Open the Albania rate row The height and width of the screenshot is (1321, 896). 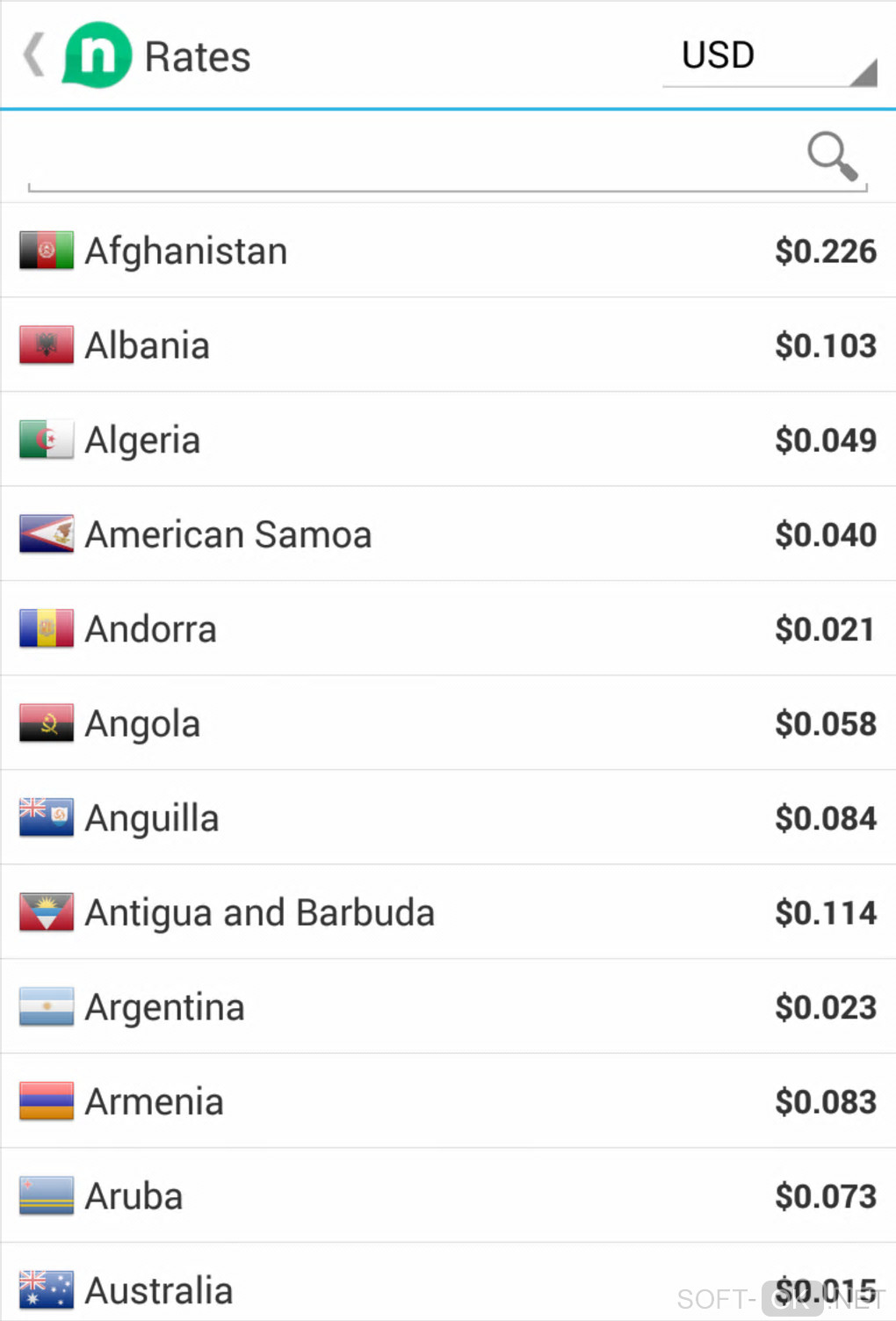[448, 345]
